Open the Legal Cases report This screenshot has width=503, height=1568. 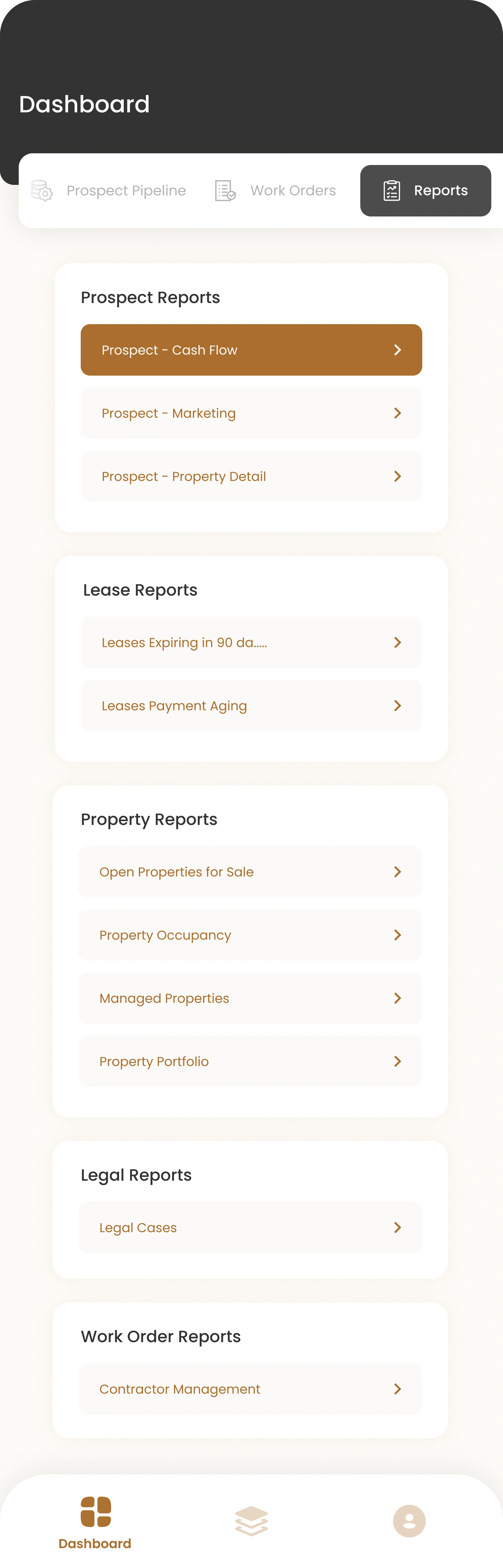coord(250,1228)
